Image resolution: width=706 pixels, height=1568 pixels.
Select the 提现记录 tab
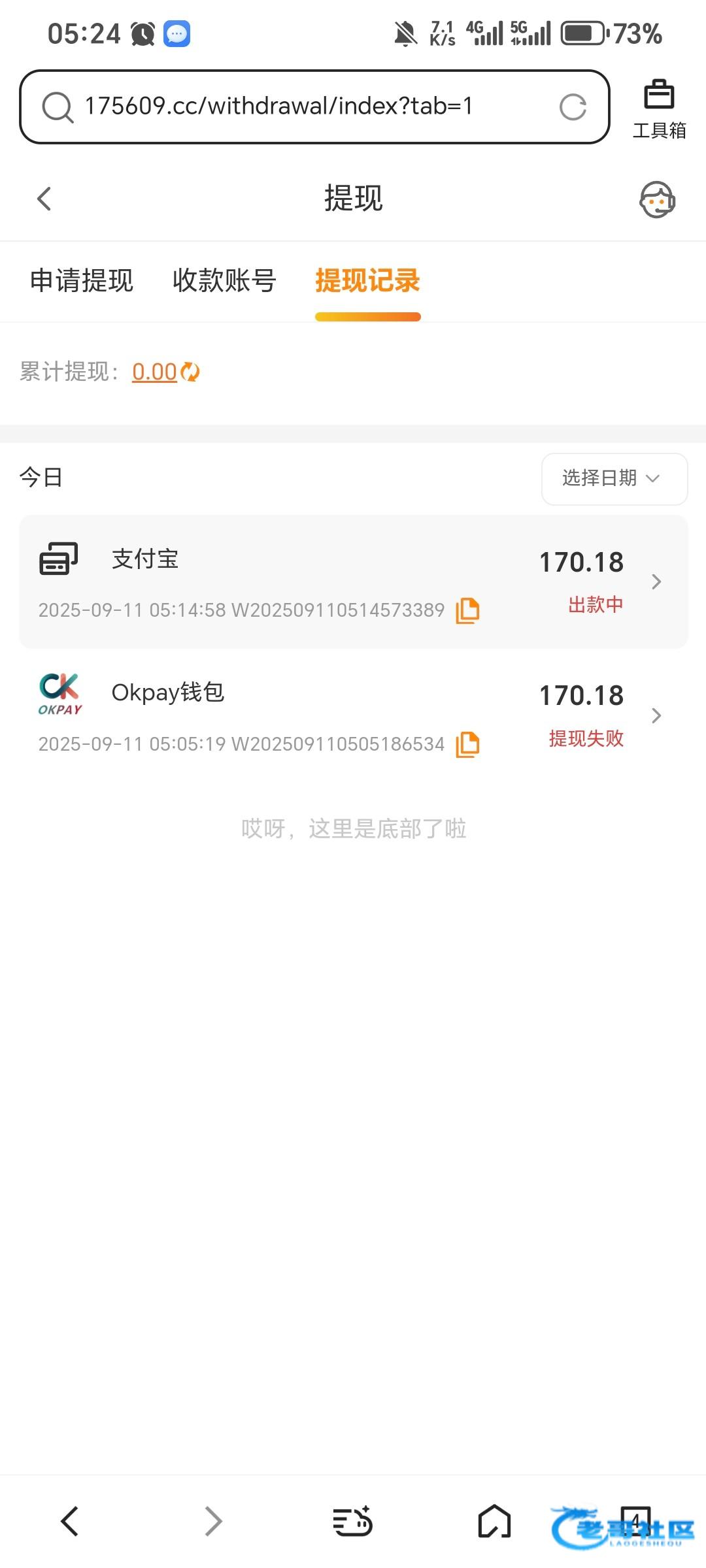pyautogui.click(x=367, y=281)
